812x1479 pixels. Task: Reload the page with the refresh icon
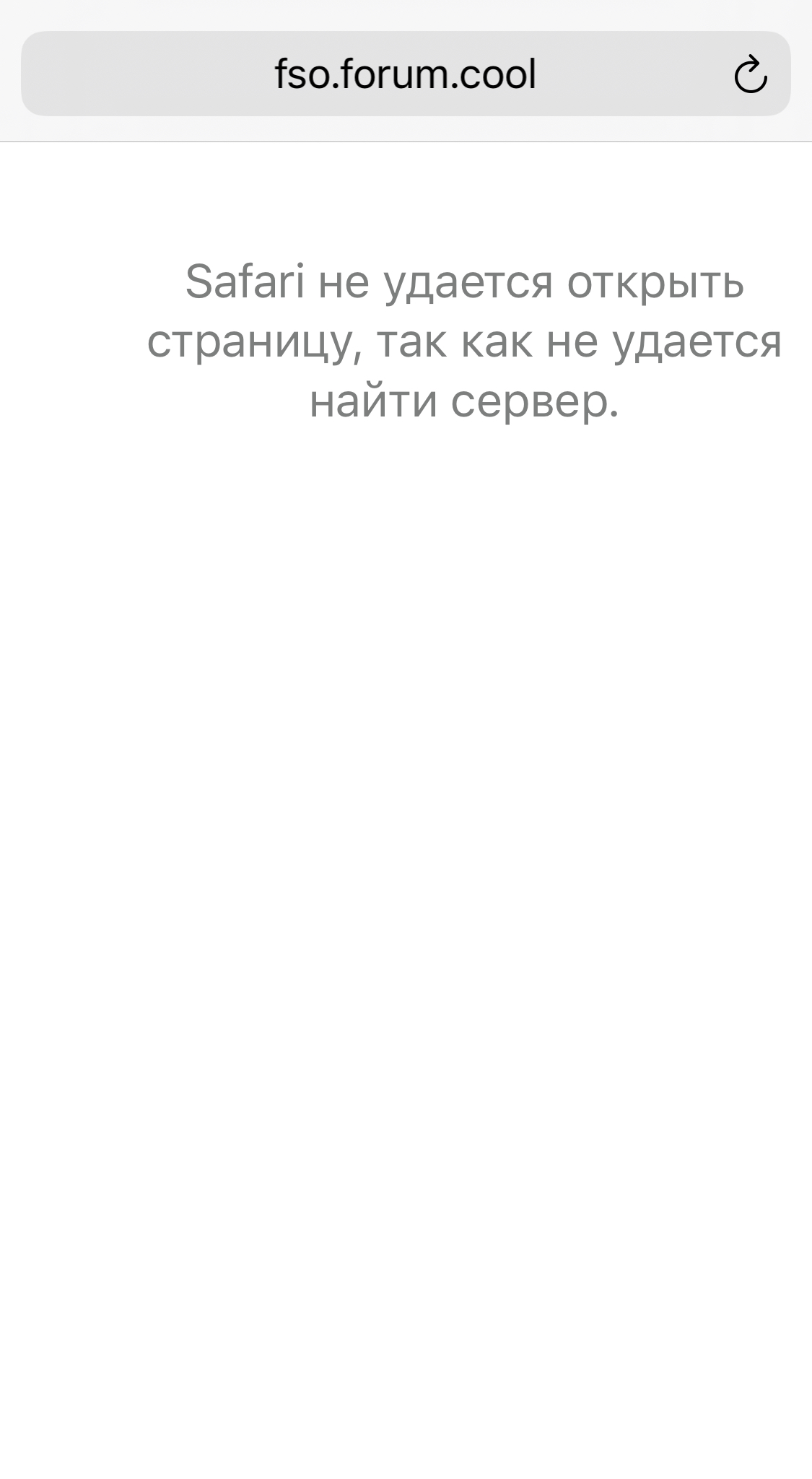click(750, 74)
